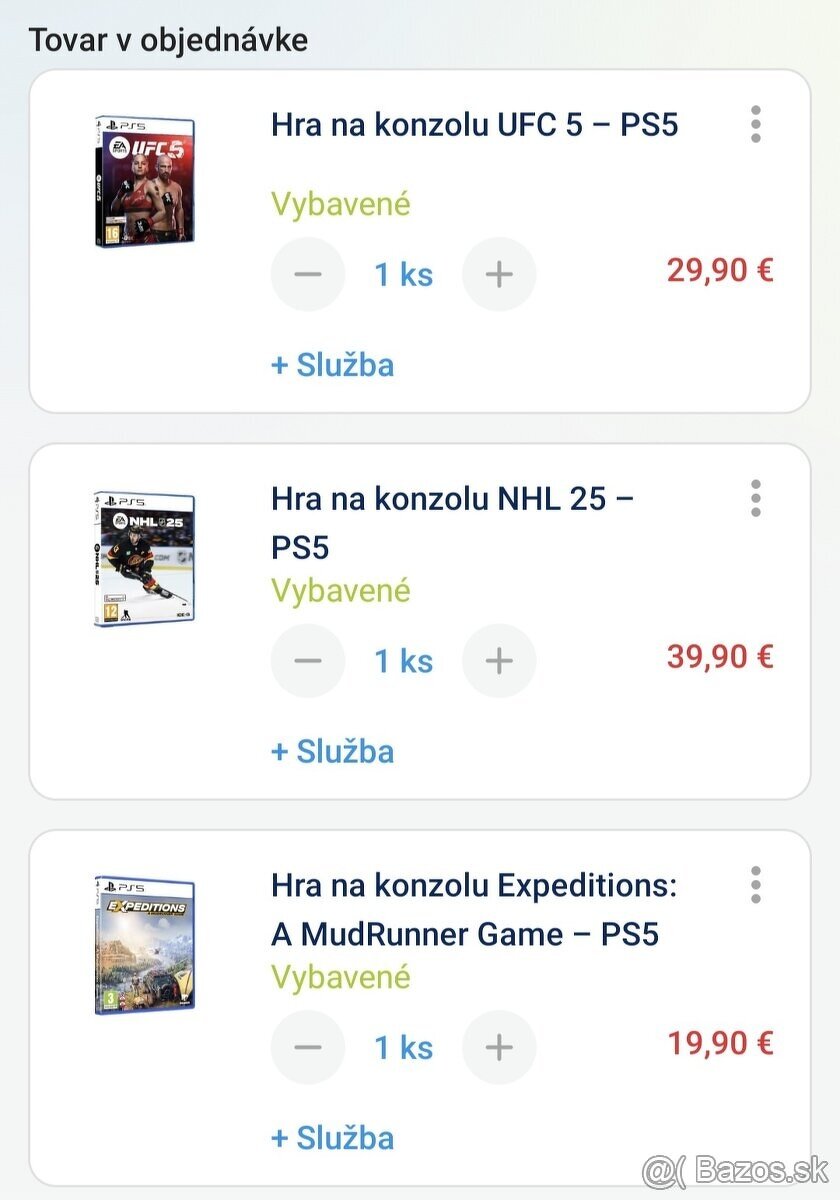Screen dimensions: 840x1200
Task: Open the overflow menu for Expeditions MudRunner
Action: (x=756, y=885)
